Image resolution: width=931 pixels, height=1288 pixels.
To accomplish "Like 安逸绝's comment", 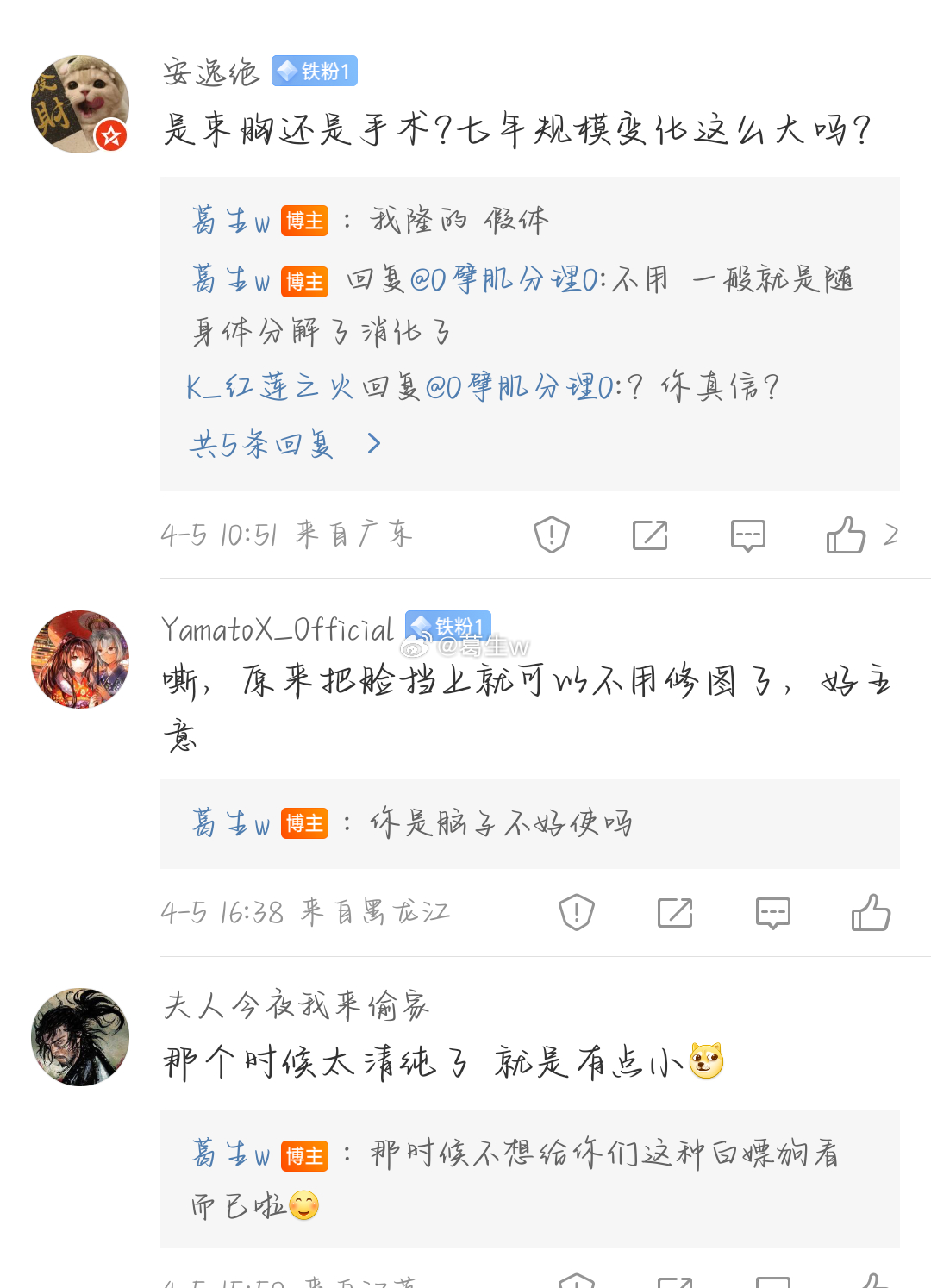I will click(x=846, y=535).
